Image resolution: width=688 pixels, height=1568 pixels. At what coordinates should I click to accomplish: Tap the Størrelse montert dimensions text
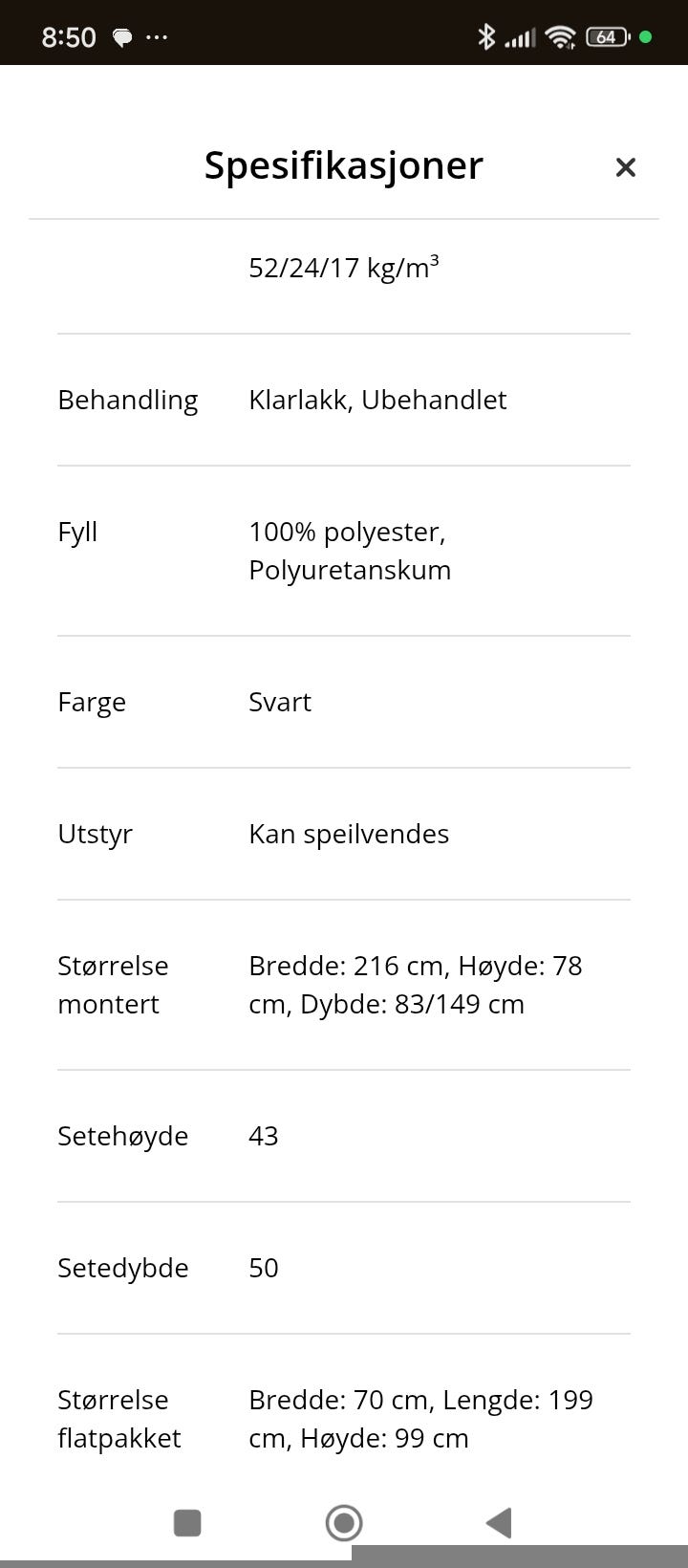(x=414, y=985)
